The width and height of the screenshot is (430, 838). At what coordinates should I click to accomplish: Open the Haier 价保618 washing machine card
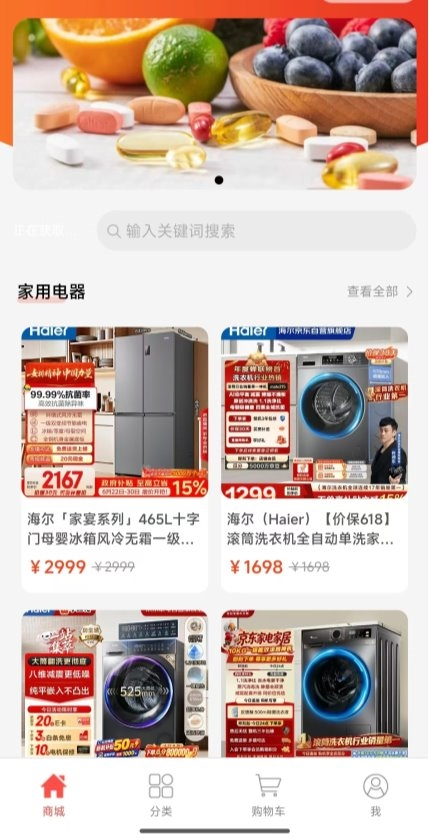315,459
